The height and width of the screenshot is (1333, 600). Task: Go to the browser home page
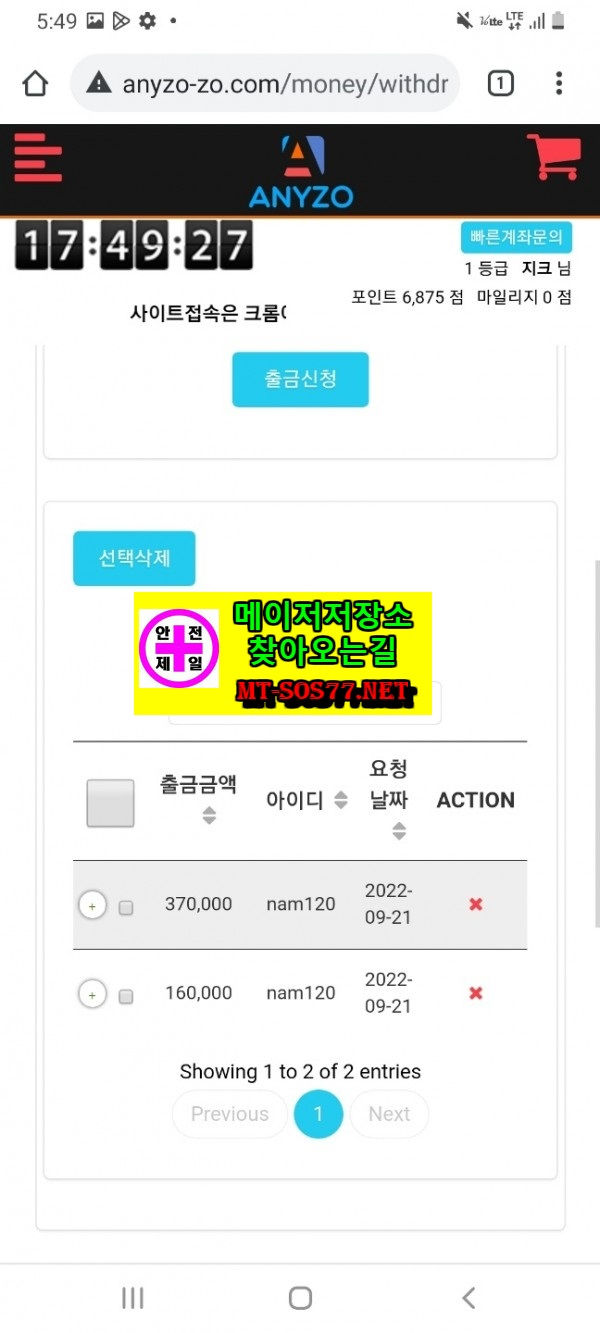pos(35,83)
